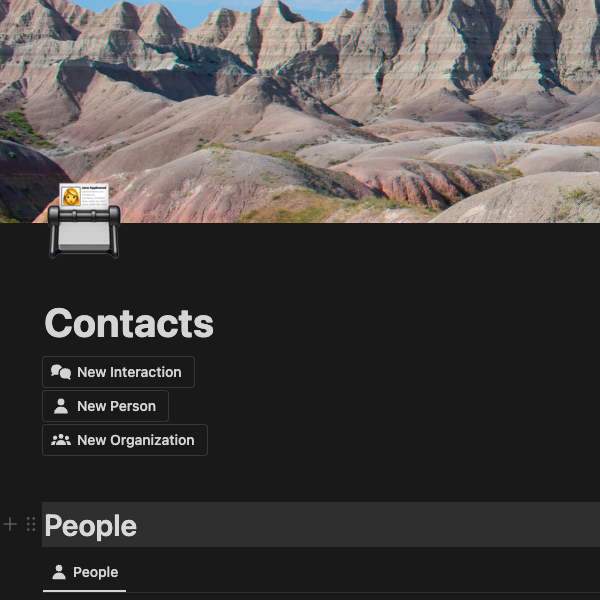Add a New Organization
This screenshot has height=600, width=600.
coord(124,440)
